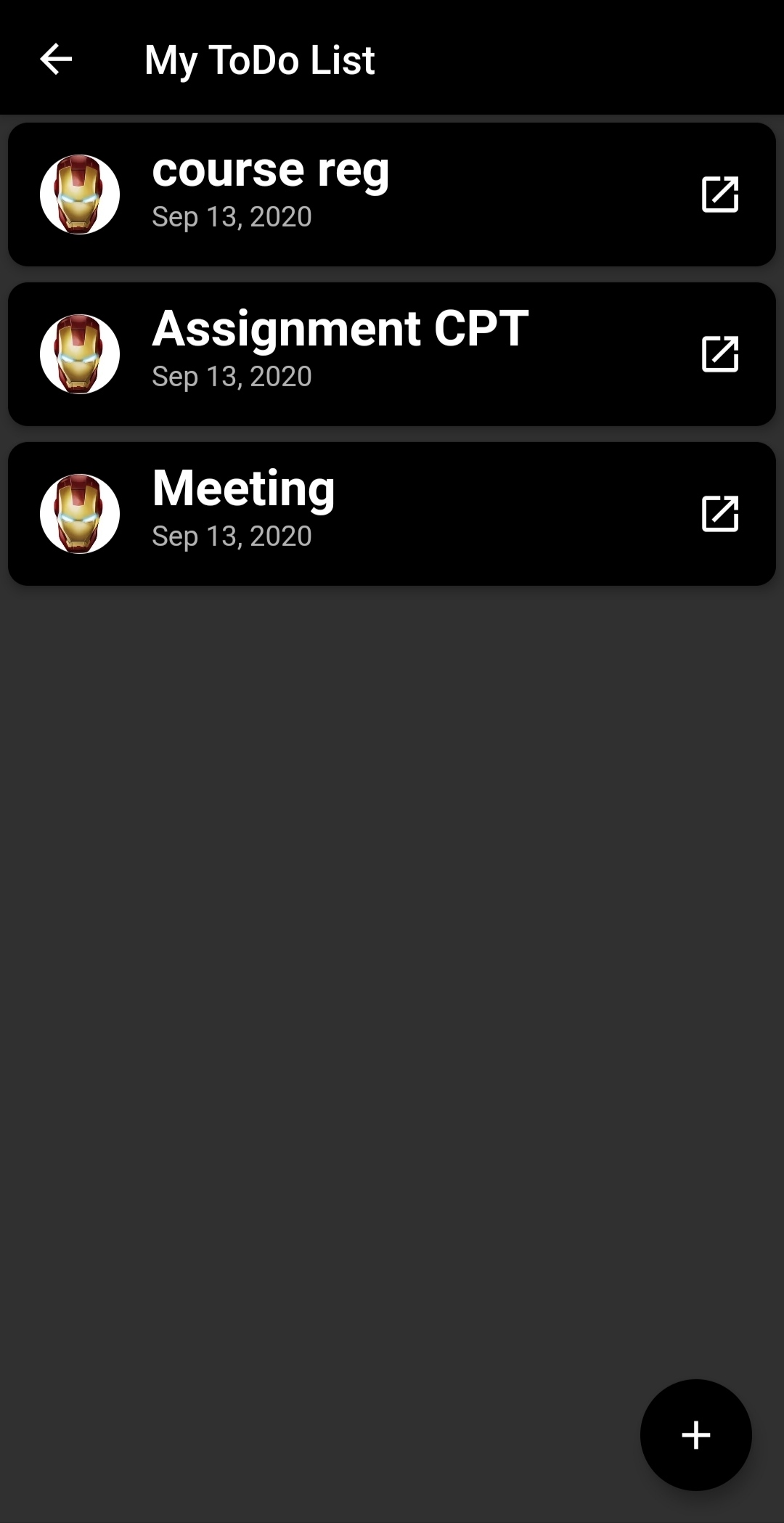Click the header bar of the app

[x=392, y=60]
